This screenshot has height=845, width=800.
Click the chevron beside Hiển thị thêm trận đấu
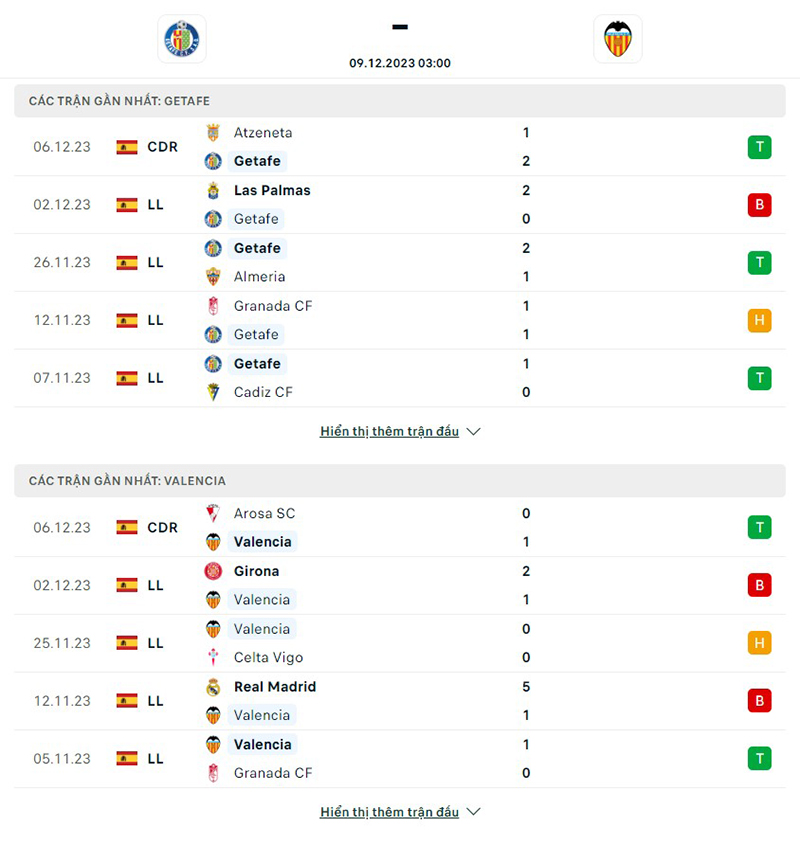click(472, 431)
